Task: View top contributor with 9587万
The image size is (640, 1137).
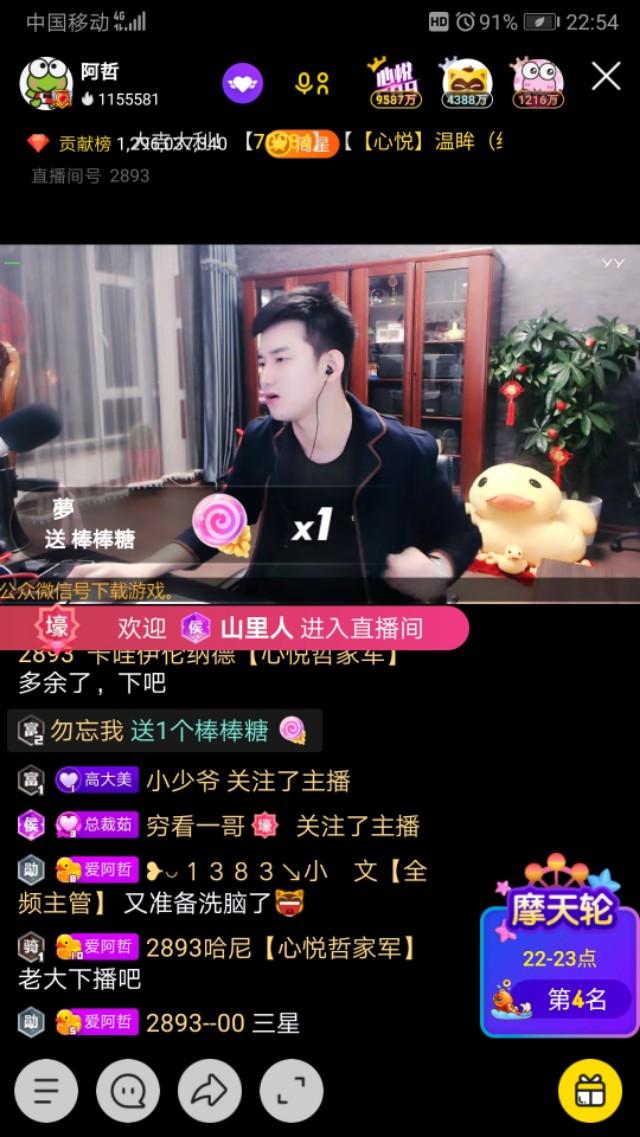Action: tap(394, 82)
